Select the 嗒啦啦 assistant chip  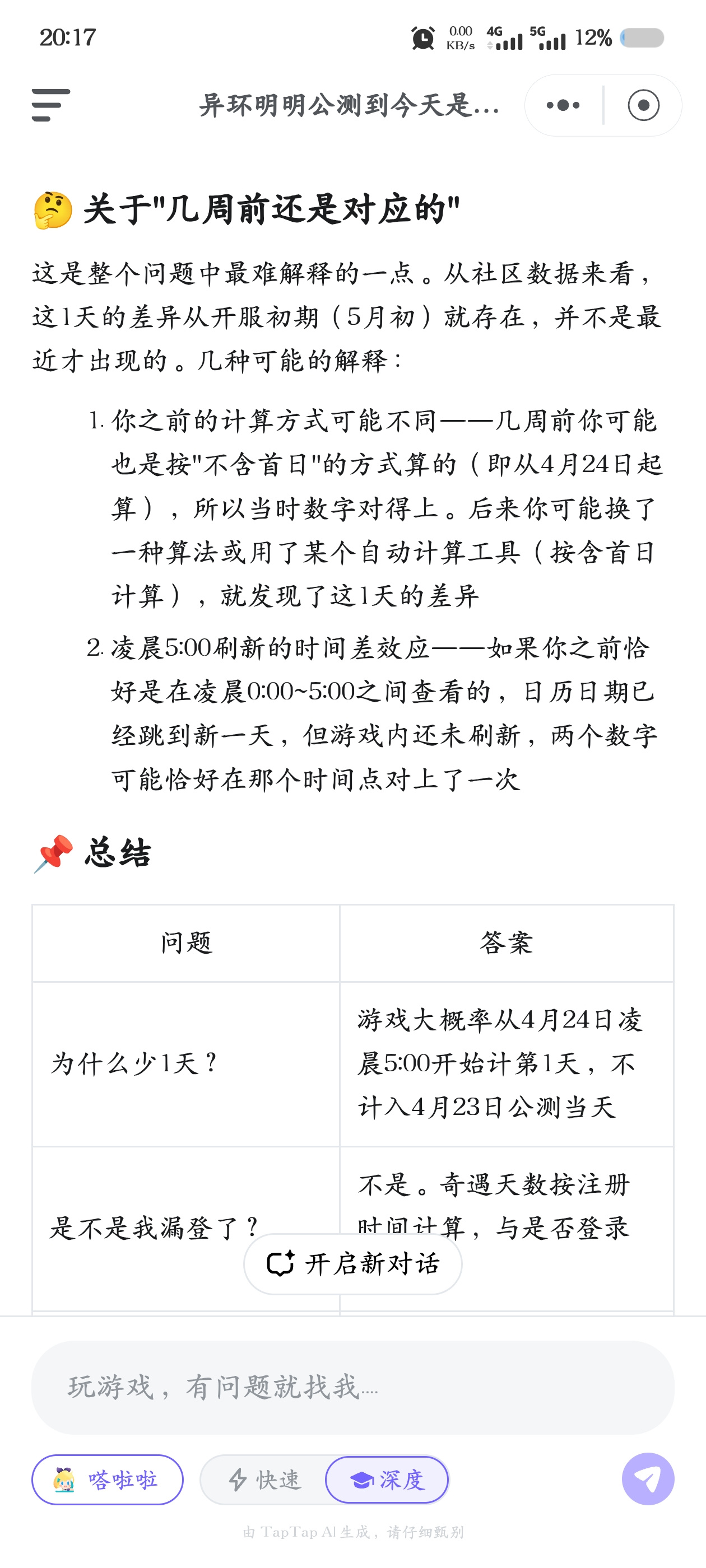click(x=107, y=1480)
